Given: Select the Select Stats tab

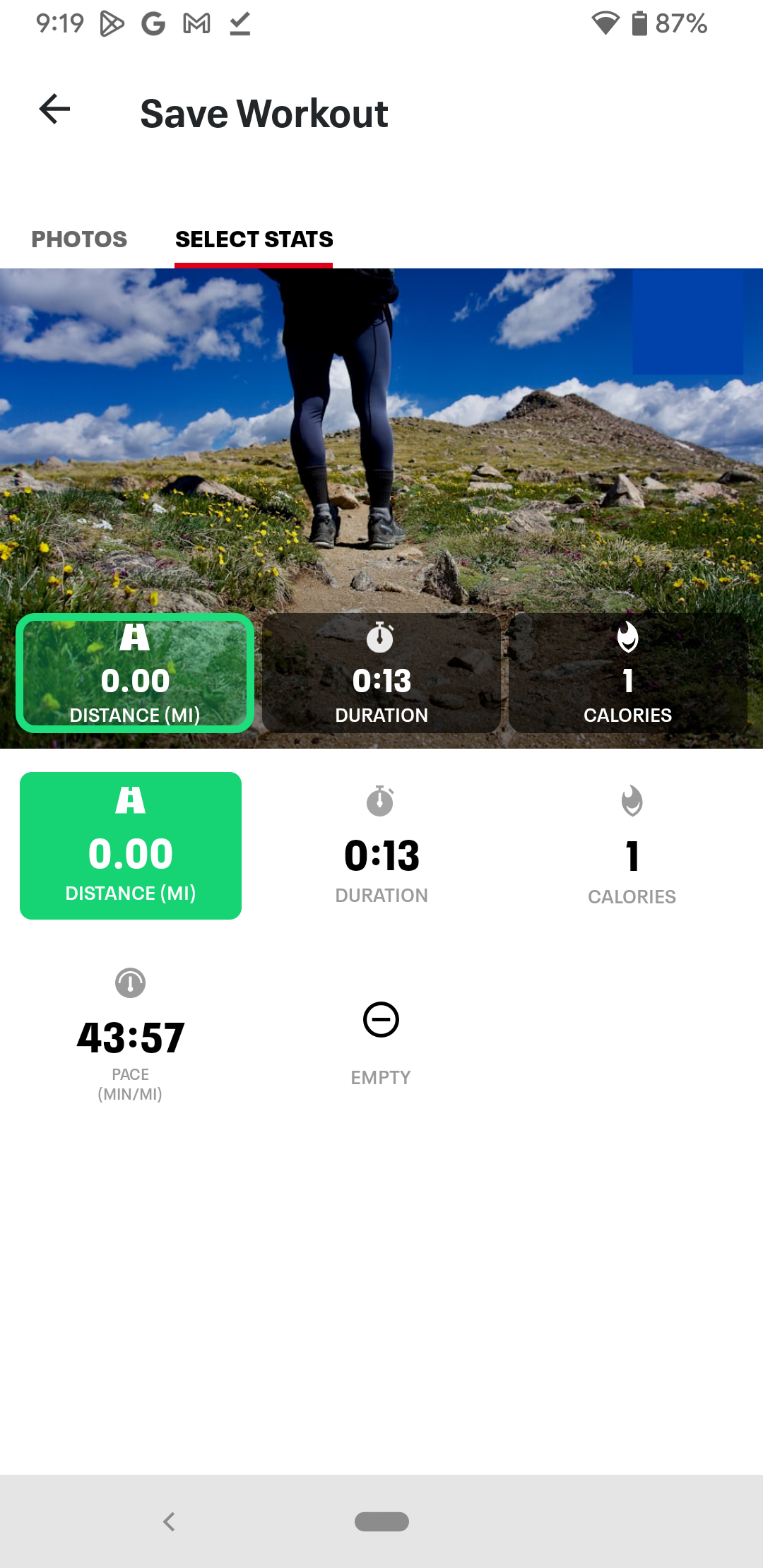Looking at the screenshot, I should 254,239.
